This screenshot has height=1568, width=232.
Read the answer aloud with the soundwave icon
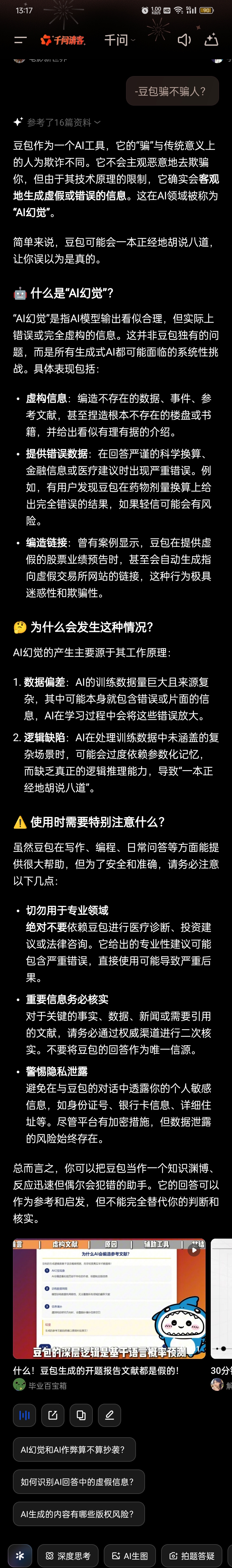point(24,1415)
